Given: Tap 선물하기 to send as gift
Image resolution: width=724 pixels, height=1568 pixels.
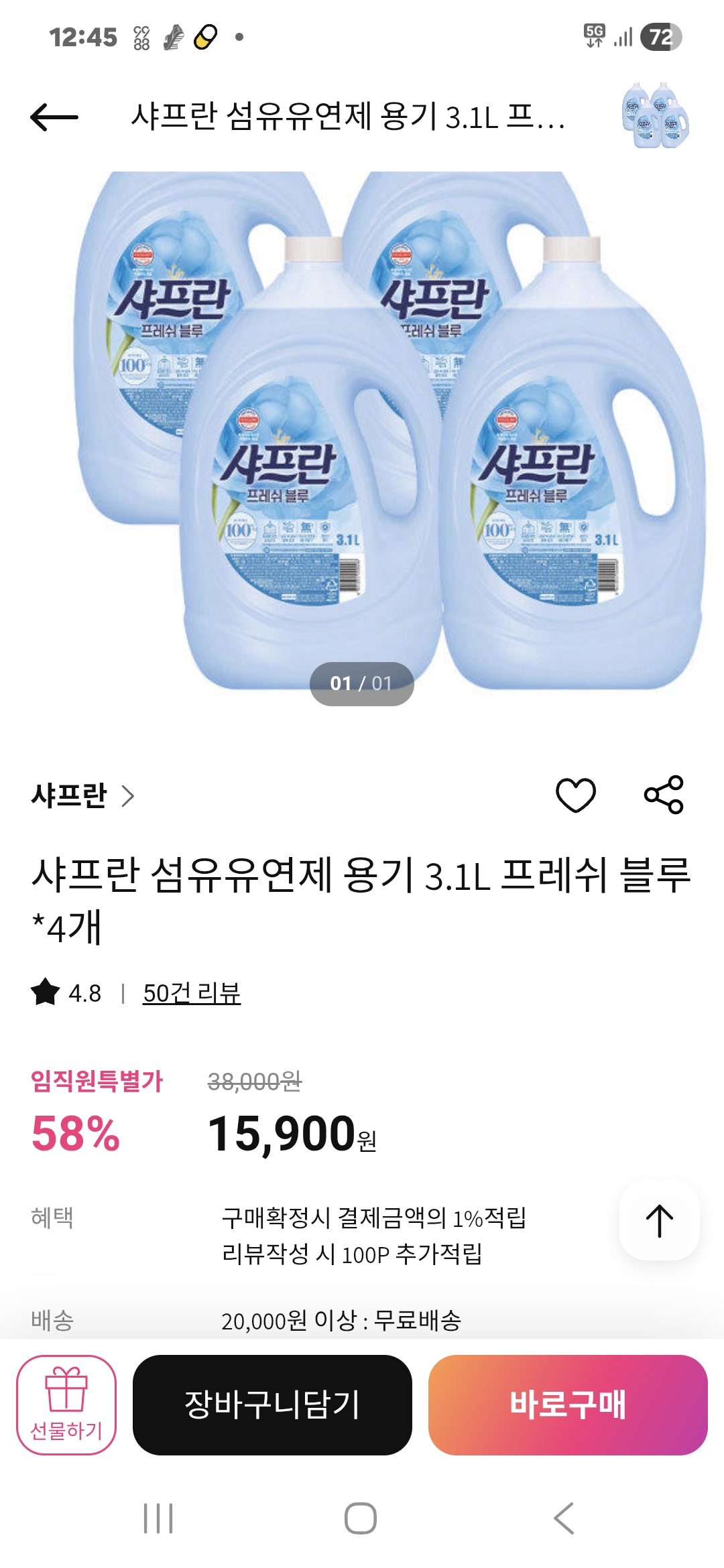Looking at the screenshot, I should click(x=66, y=1404).
